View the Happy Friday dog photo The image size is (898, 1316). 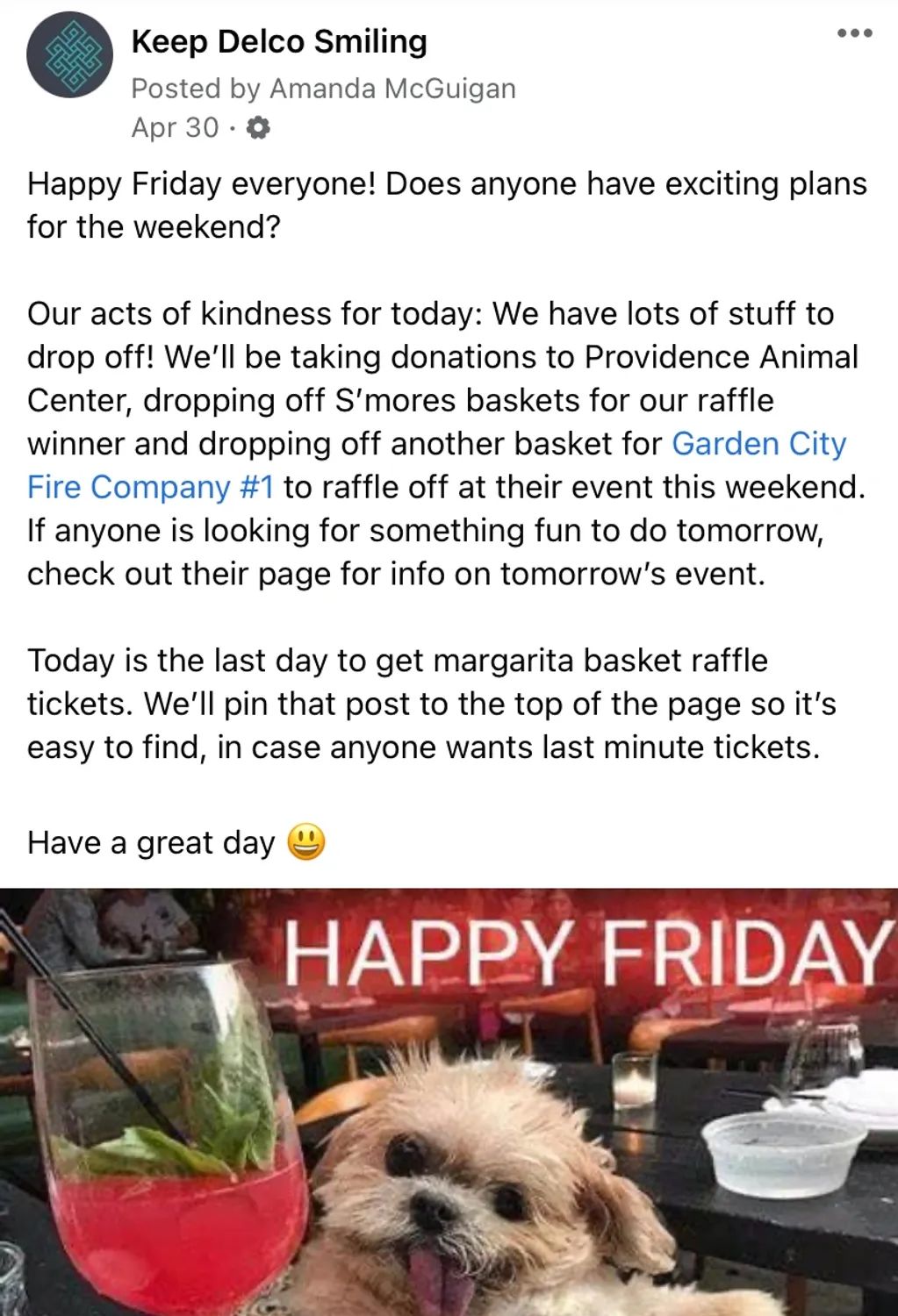point(449,1101)
